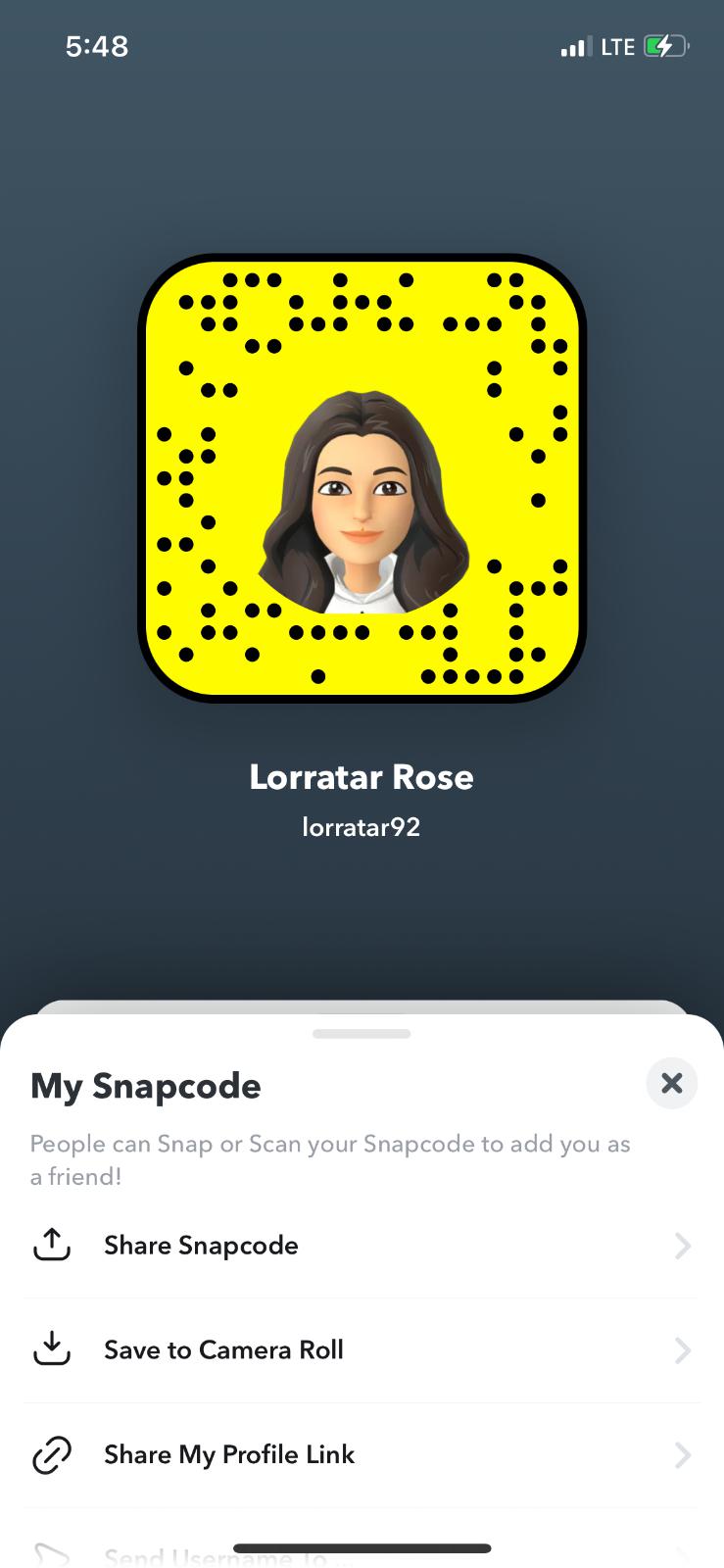Close the My Snapcode sheet

[x=671, y=1083]
